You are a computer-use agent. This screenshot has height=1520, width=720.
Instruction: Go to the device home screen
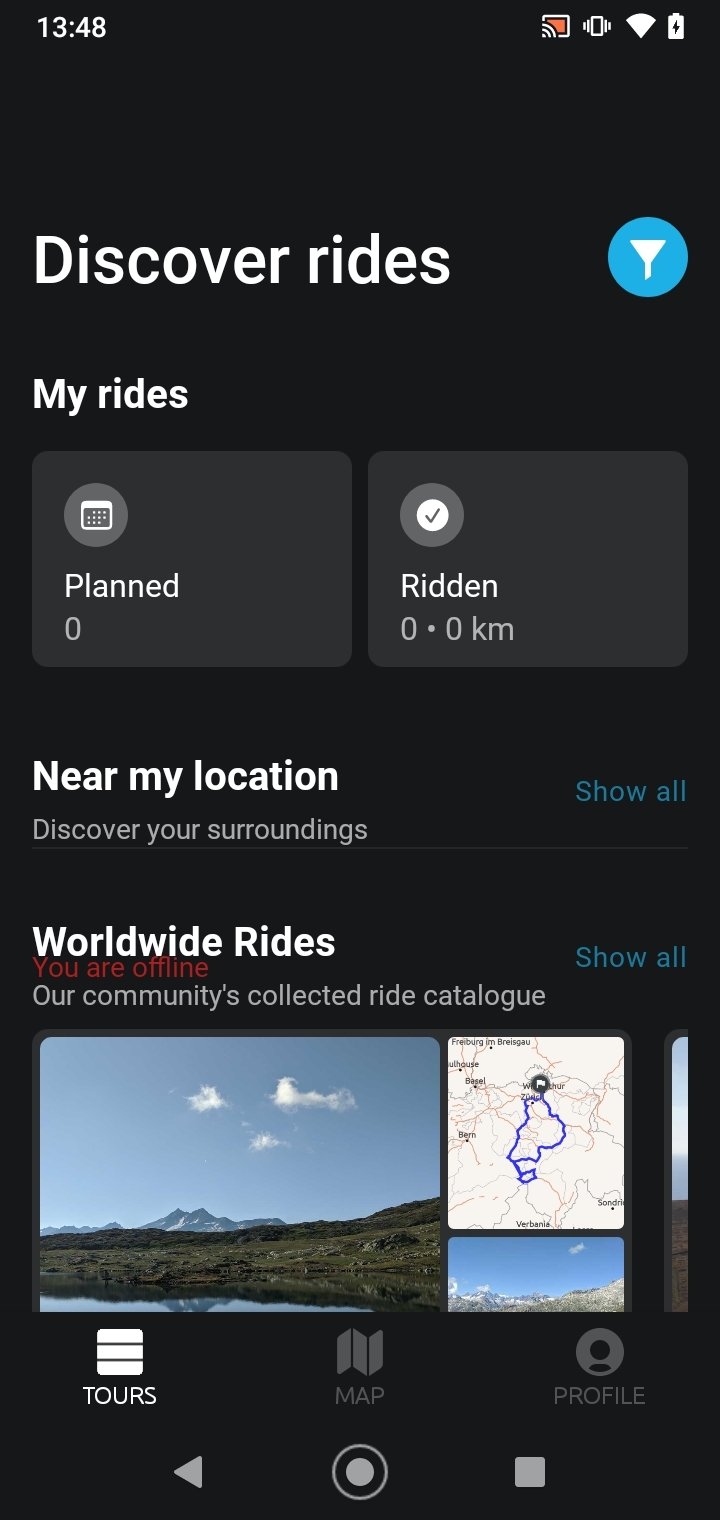click(x=360, y=1472)
